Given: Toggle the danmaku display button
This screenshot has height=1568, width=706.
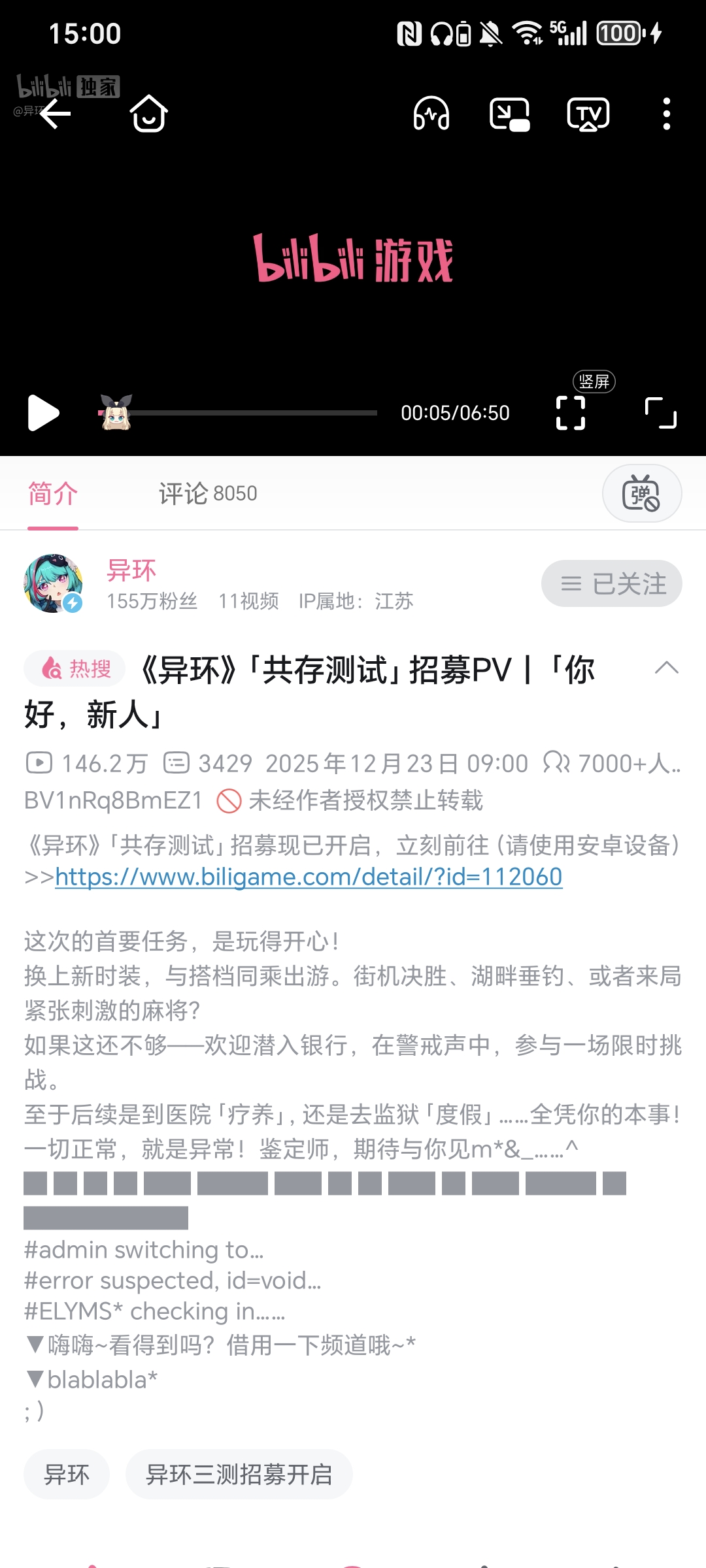Looking at the screenshot, I should 641,494.
